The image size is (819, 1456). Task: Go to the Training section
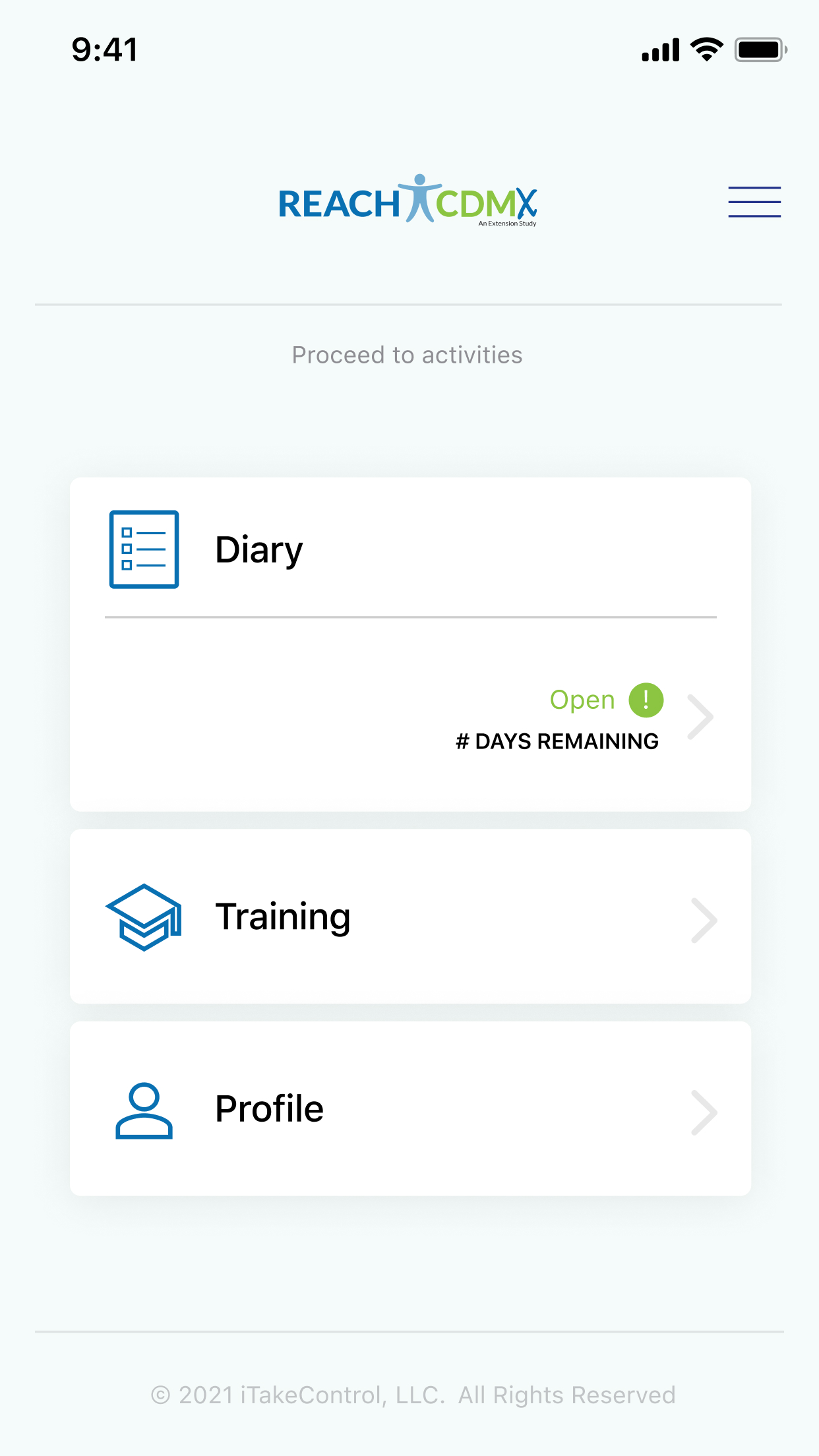coord(410,917)
